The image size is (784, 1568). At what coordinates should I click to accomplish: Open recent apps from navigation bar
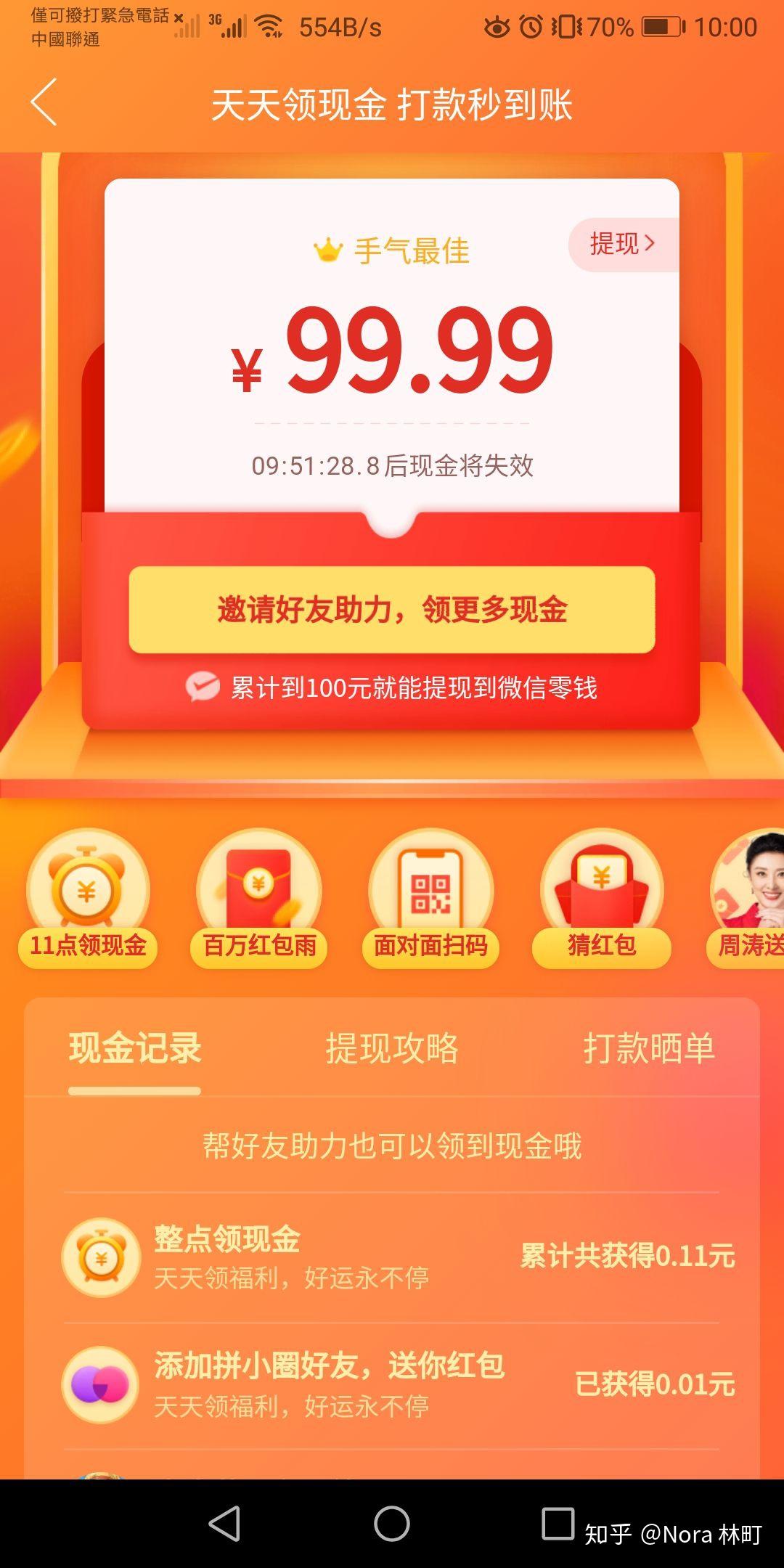click(x=558, y=1523)
